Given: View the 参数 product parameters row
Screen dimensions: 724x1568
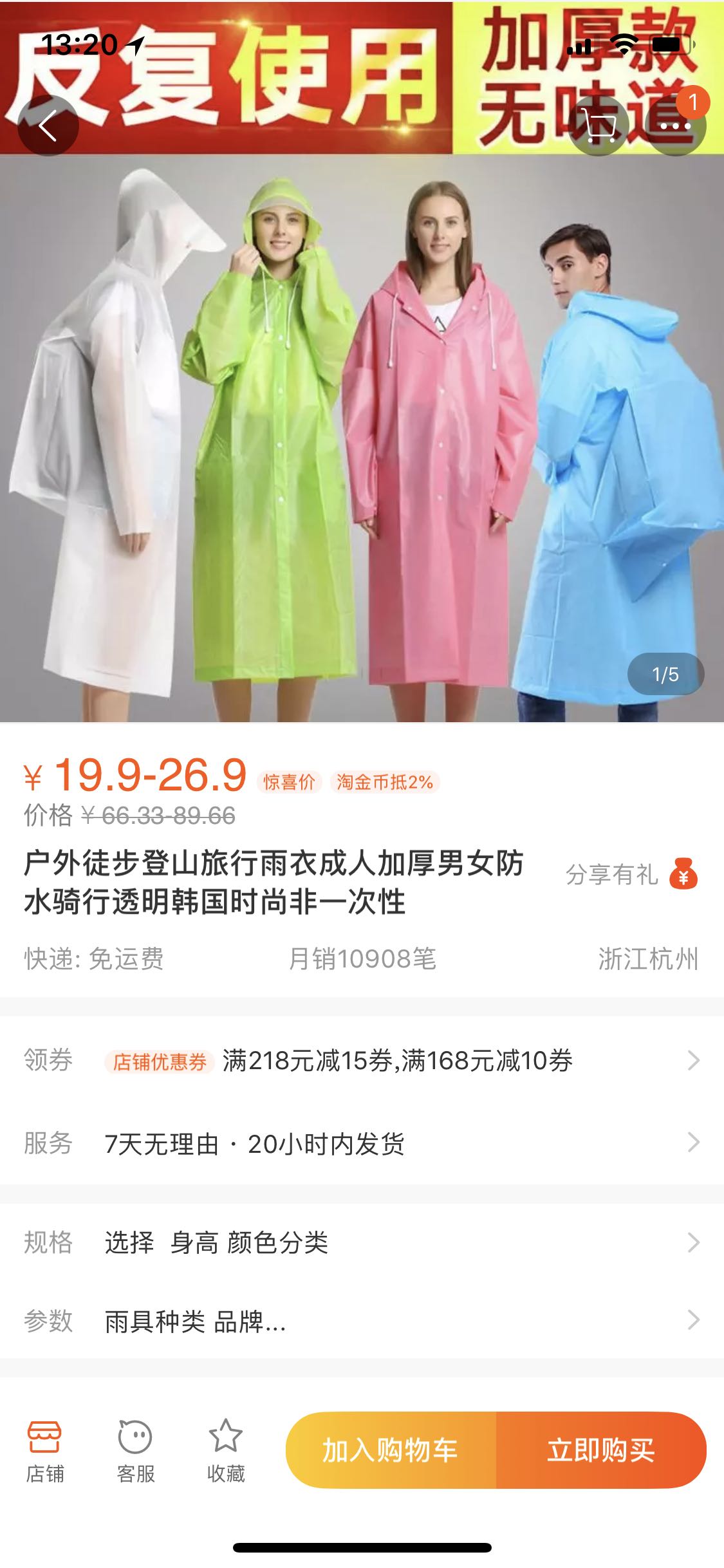Looking at the screenshot, I should pyautogui.click(x=362, y=1321).
